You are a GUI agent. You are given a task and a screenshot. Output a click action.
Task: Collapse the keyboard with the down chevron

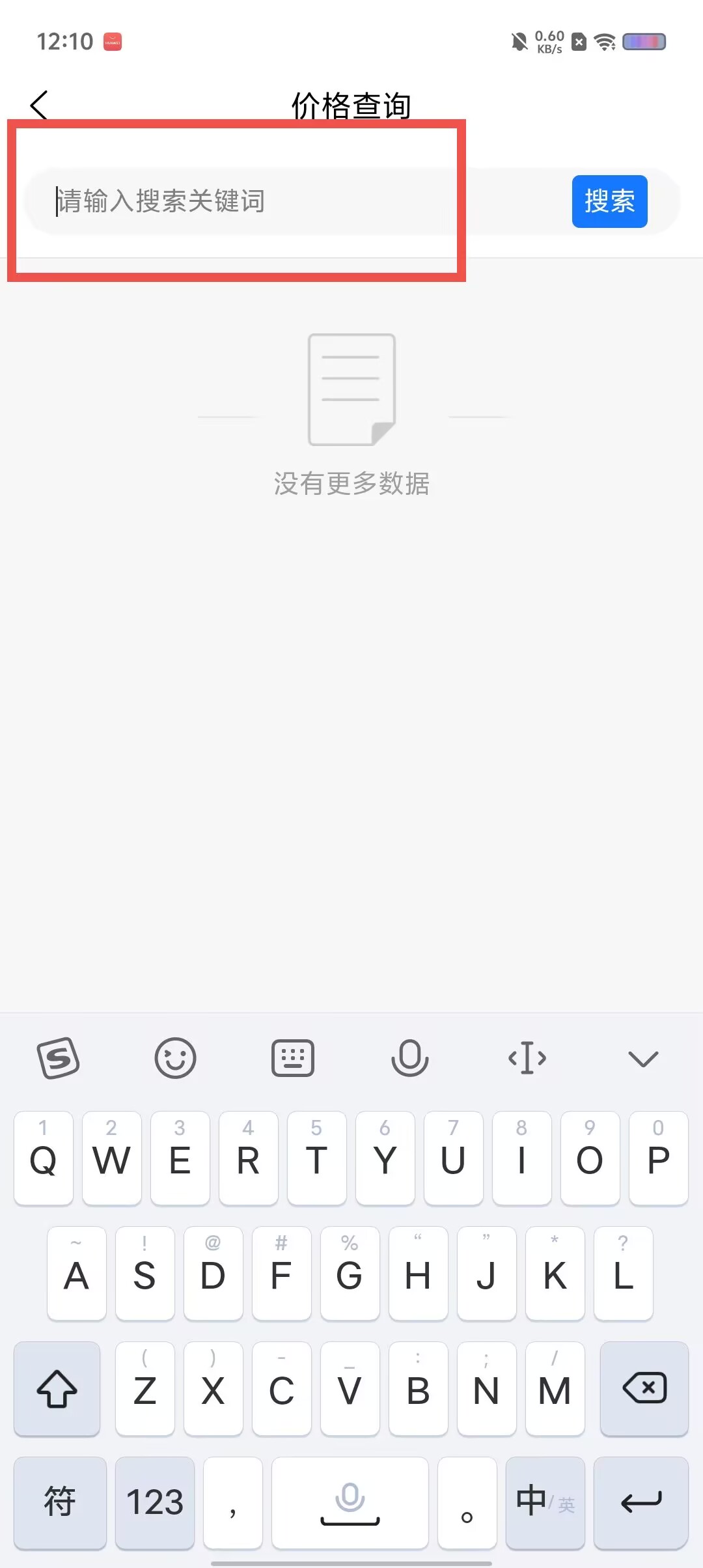point(643,1059)
